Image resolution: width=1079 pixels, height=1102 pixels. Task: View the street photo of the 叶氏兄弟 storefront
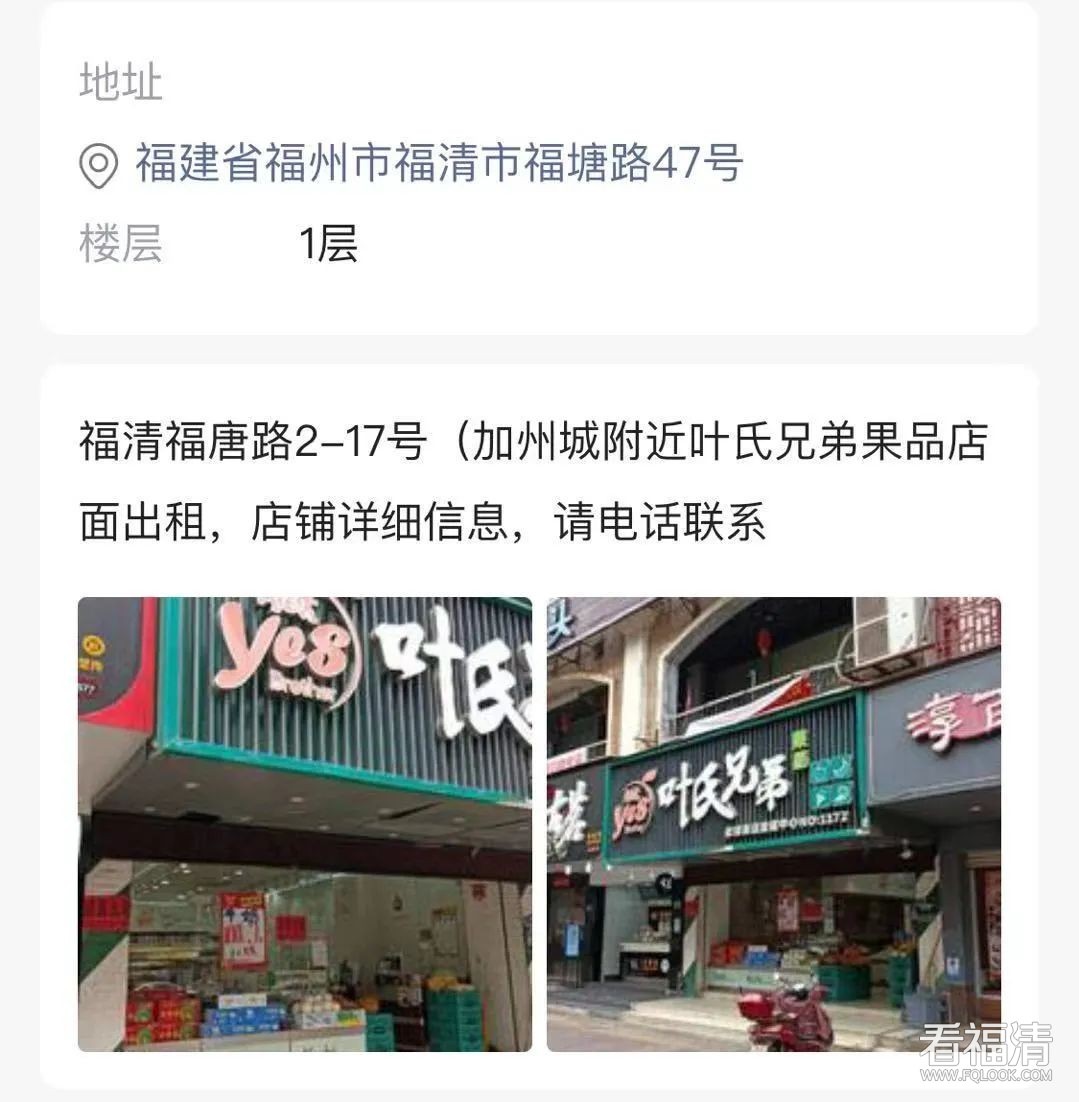[x=773, y=823]
